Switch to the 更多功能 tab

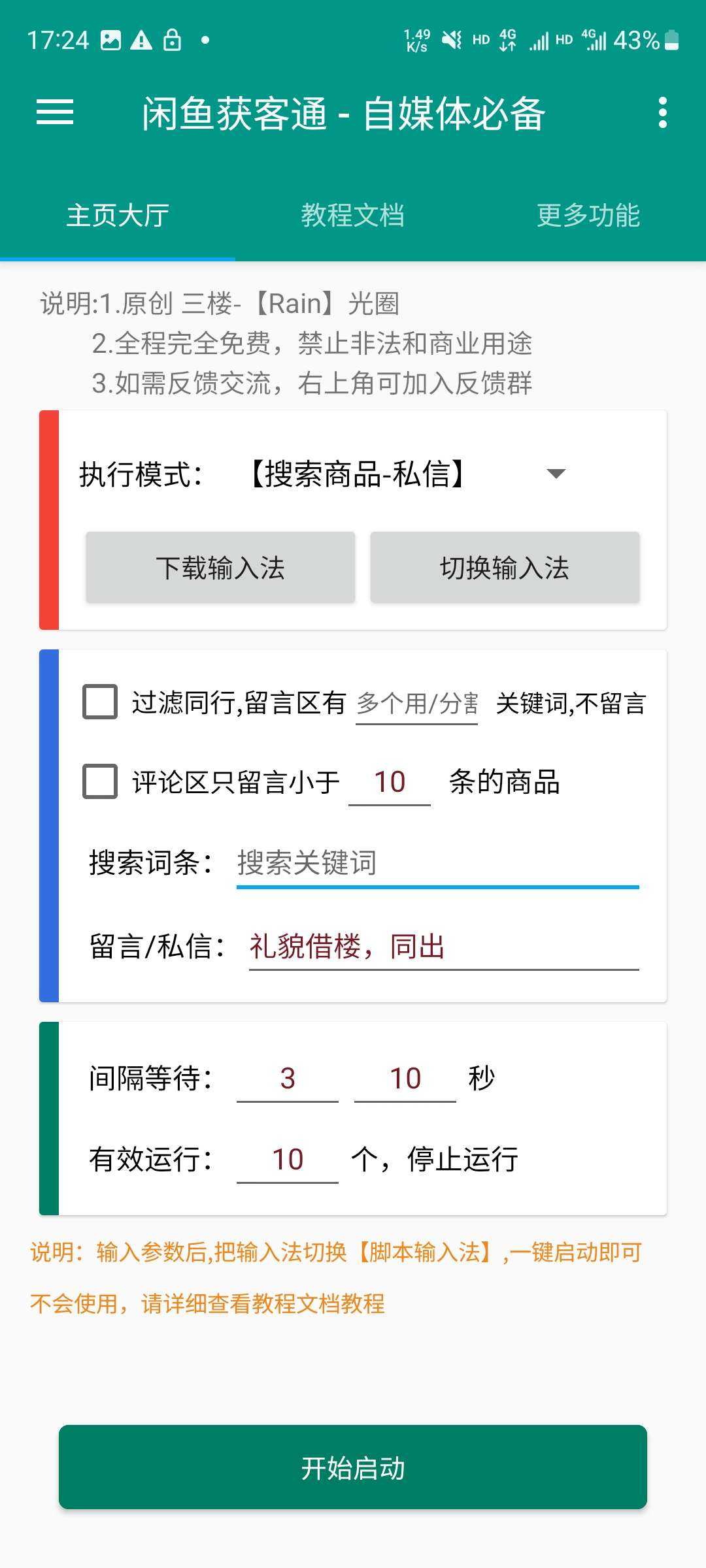[588, 216]
